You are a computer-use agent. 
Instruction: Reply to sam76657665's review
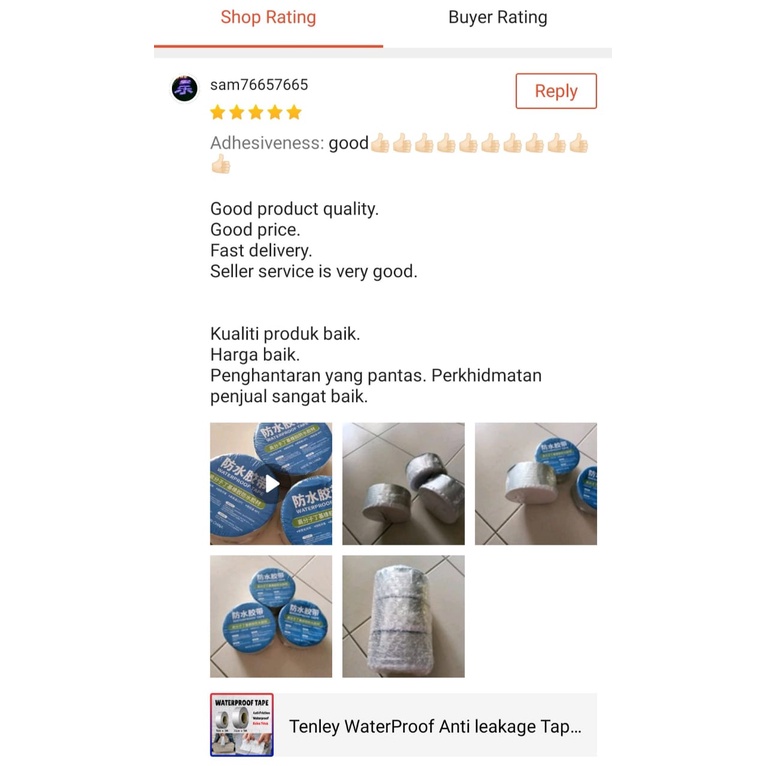556,91
